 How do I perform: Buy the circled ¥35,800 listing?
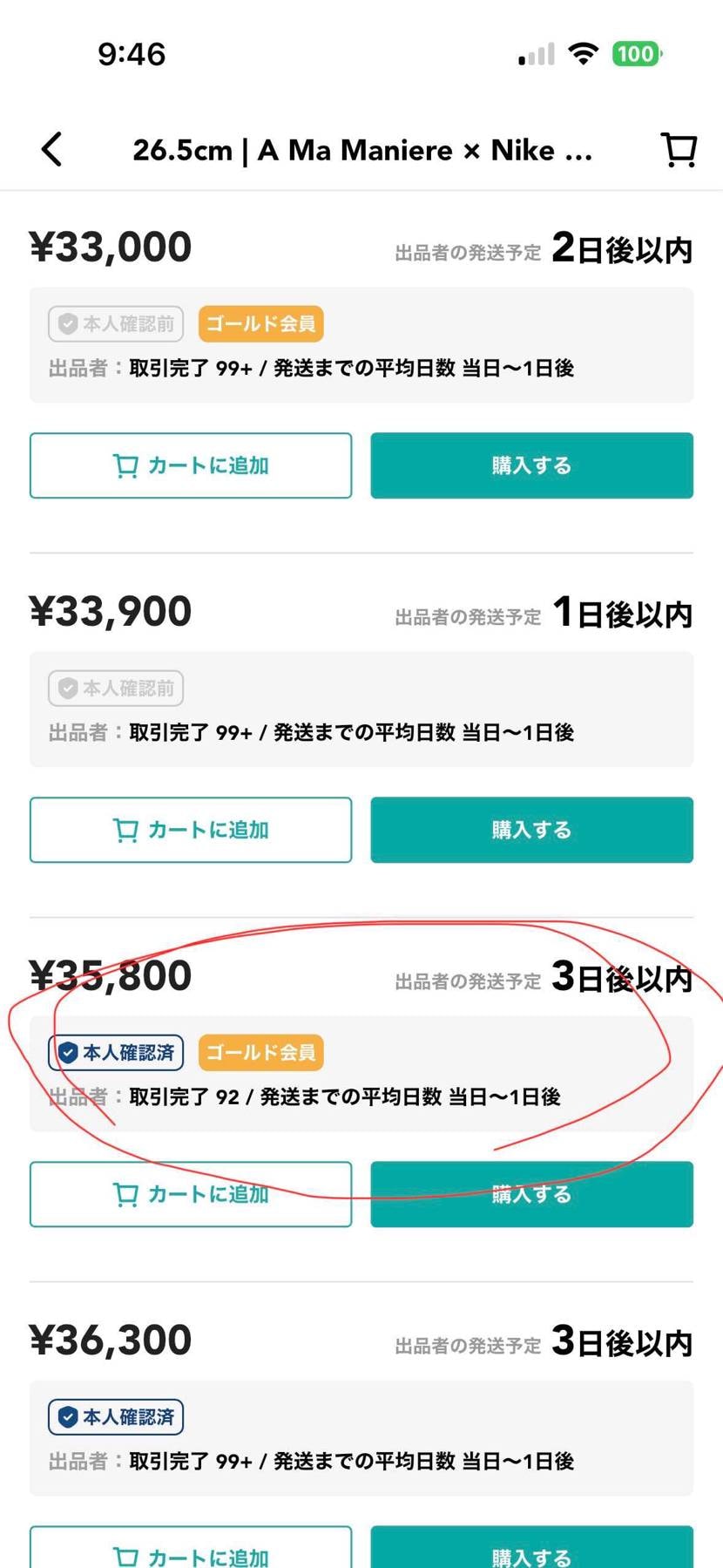(x=531, y=1194)
